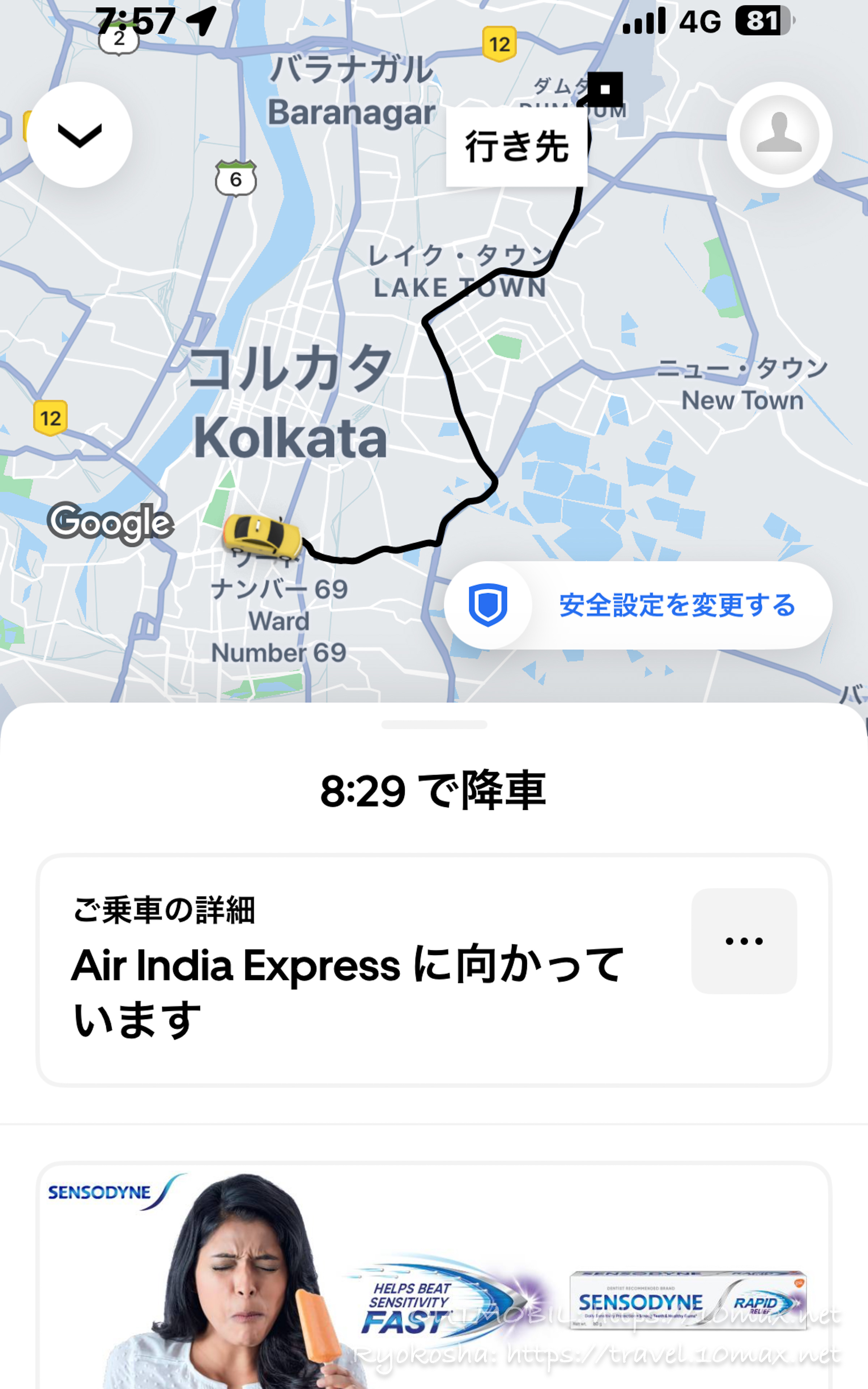The image size is (868, 1389).
Task: Tap the Google logo on the map
Action: [x=110, y=523]
